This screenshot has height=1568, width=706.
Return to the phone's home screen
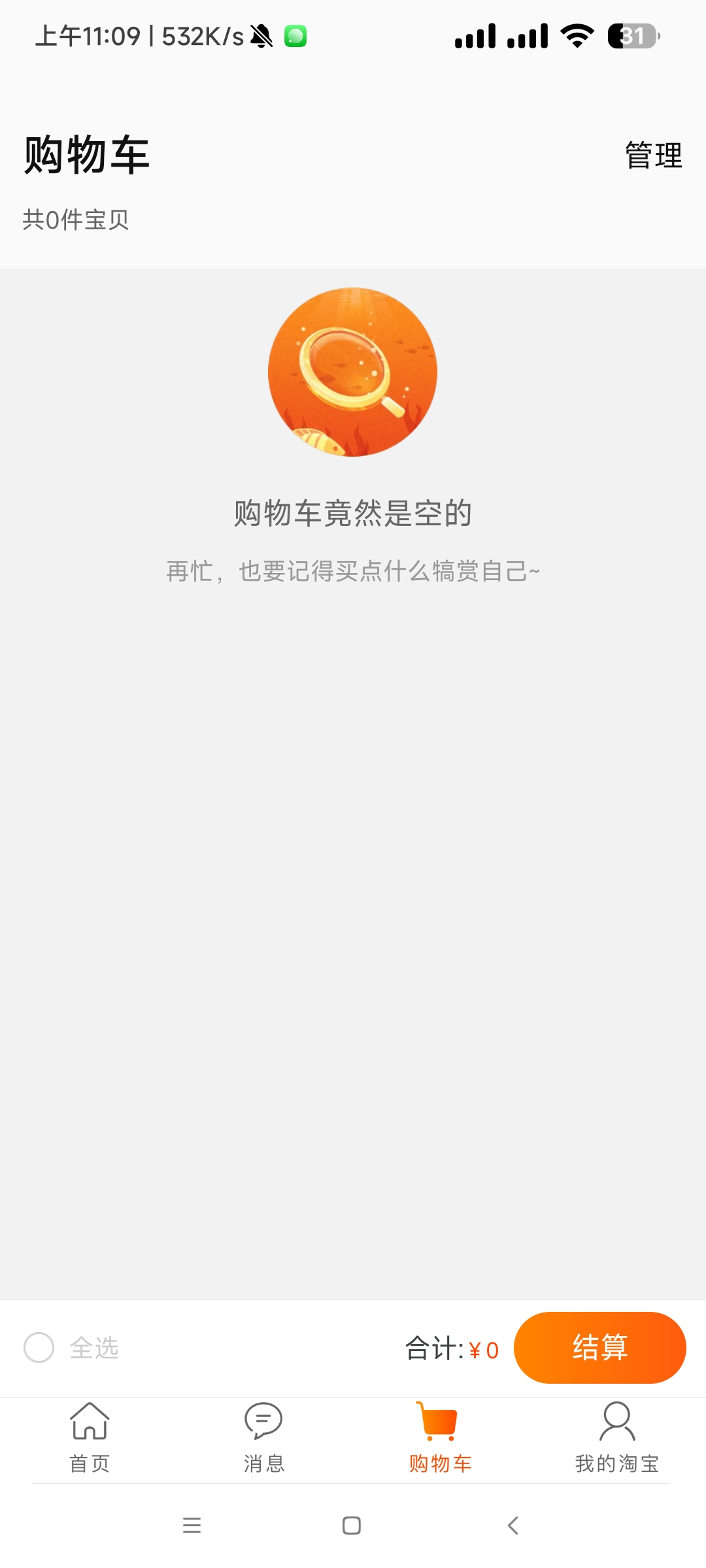pos(352,1526)
